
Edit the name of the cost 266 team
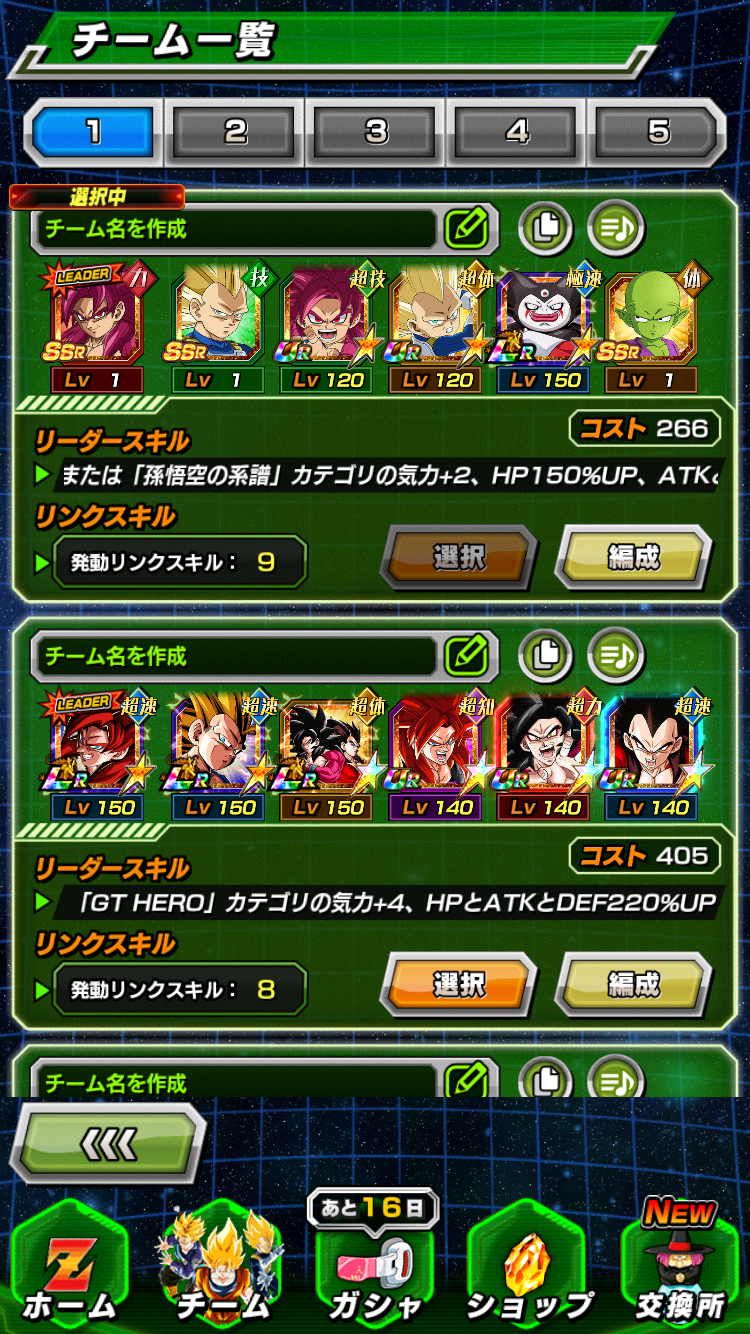tap(465, 229)
